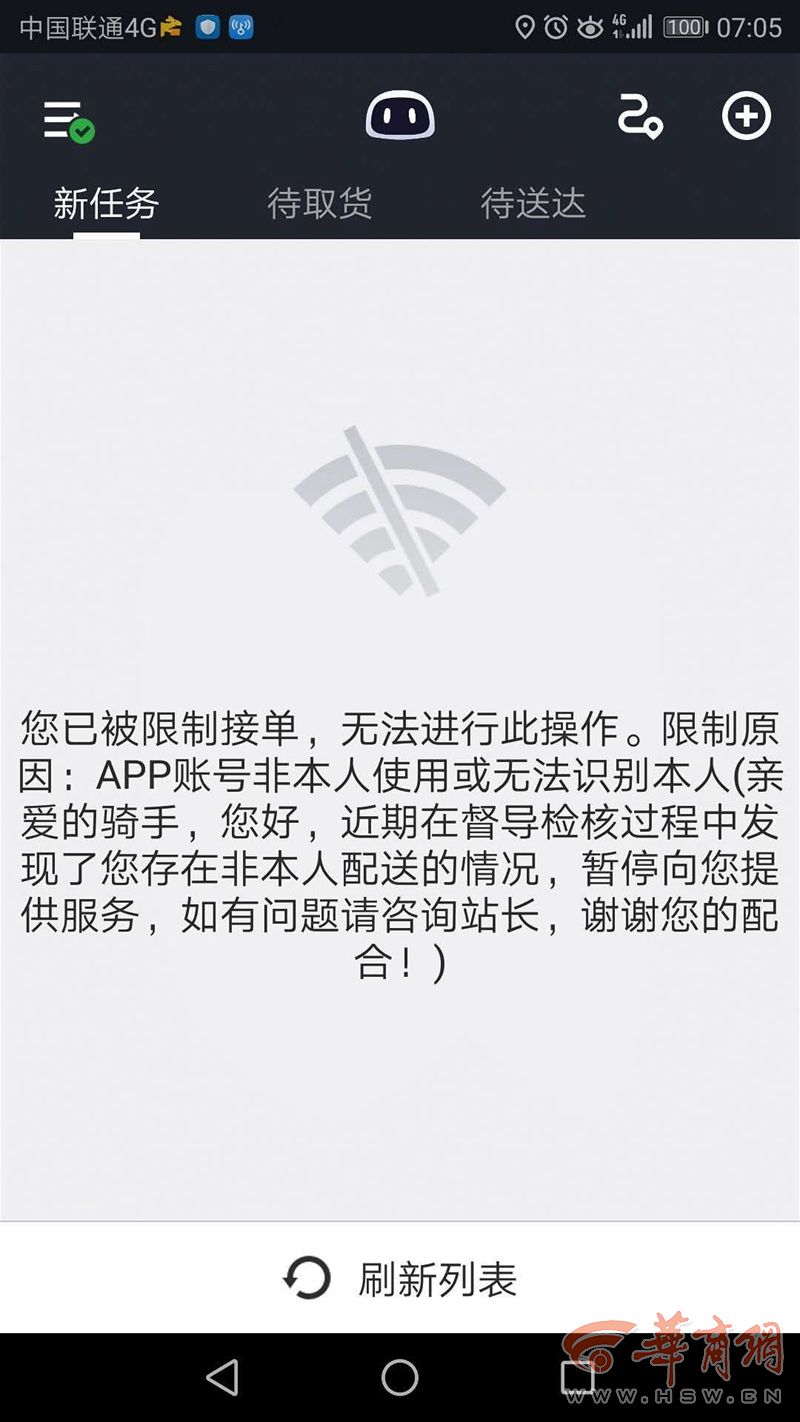The width and height of the screenshot is (800, 1422).
Task: Switch to the 新任务 tab
Action: pyautogui.click(x=106, y=204)
